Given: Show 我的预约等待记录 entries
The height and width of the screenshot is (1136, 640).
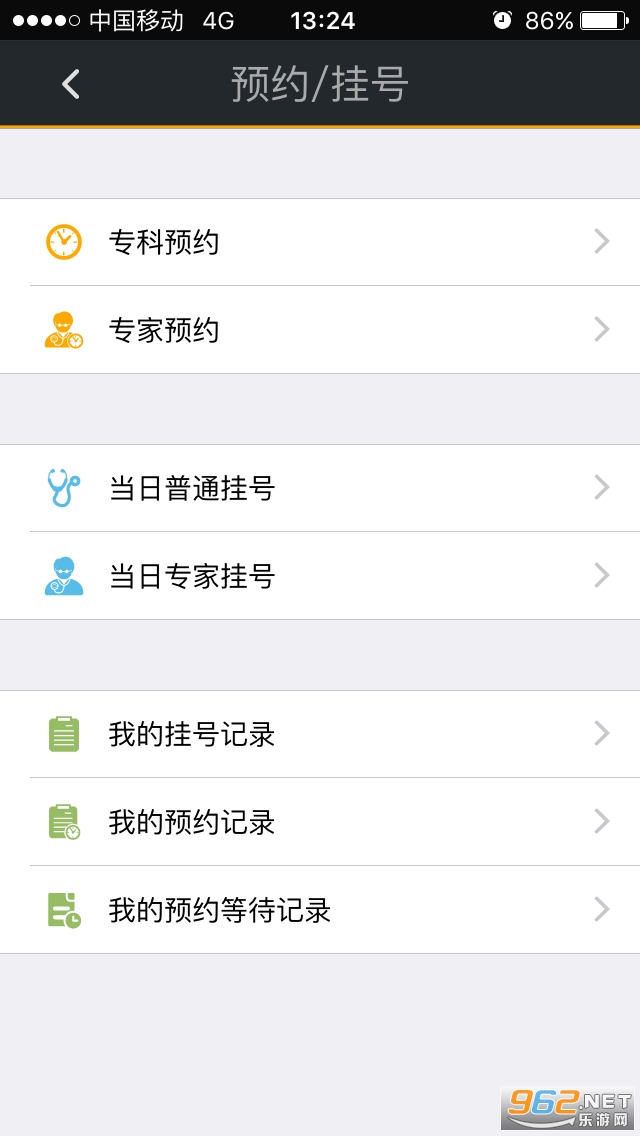Looking at the screenshot, I should 320,910.
